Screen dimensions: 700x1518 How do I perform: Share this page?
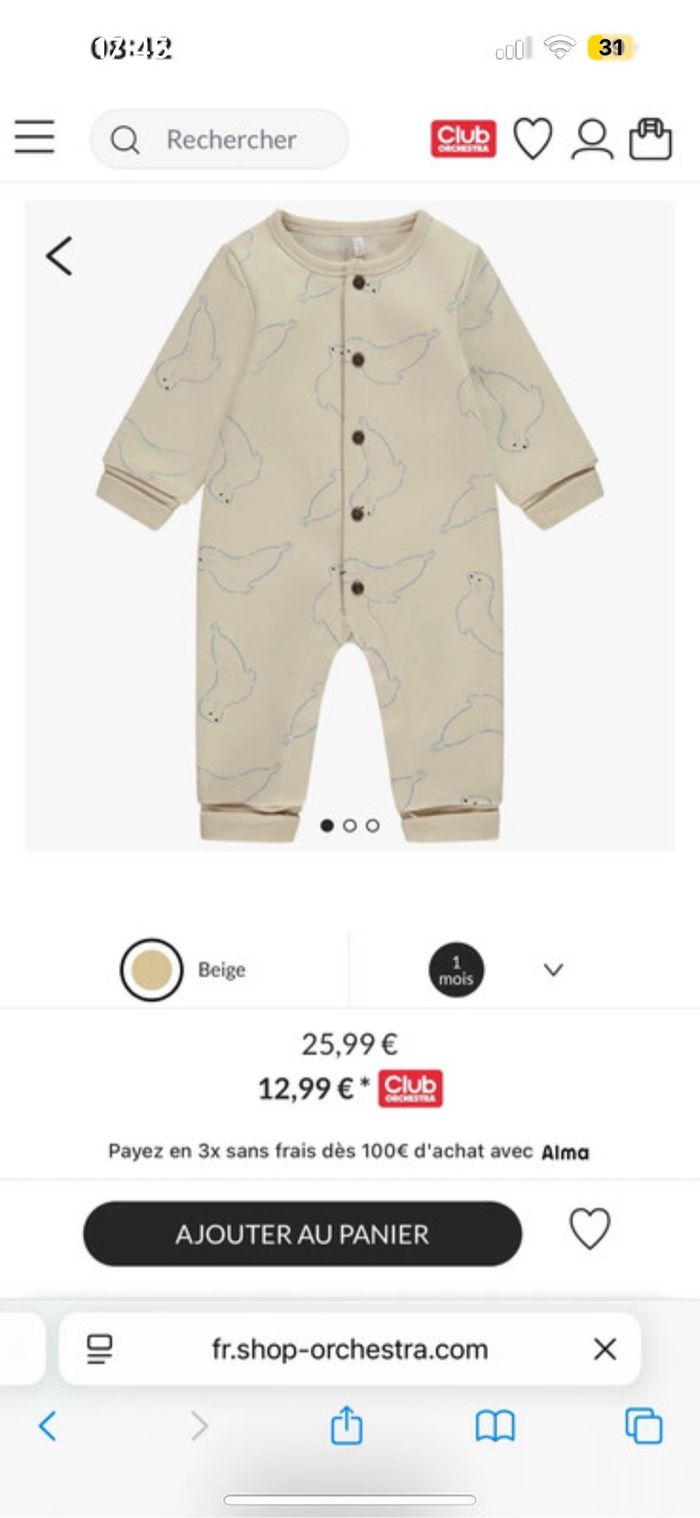coord(345,1426)
